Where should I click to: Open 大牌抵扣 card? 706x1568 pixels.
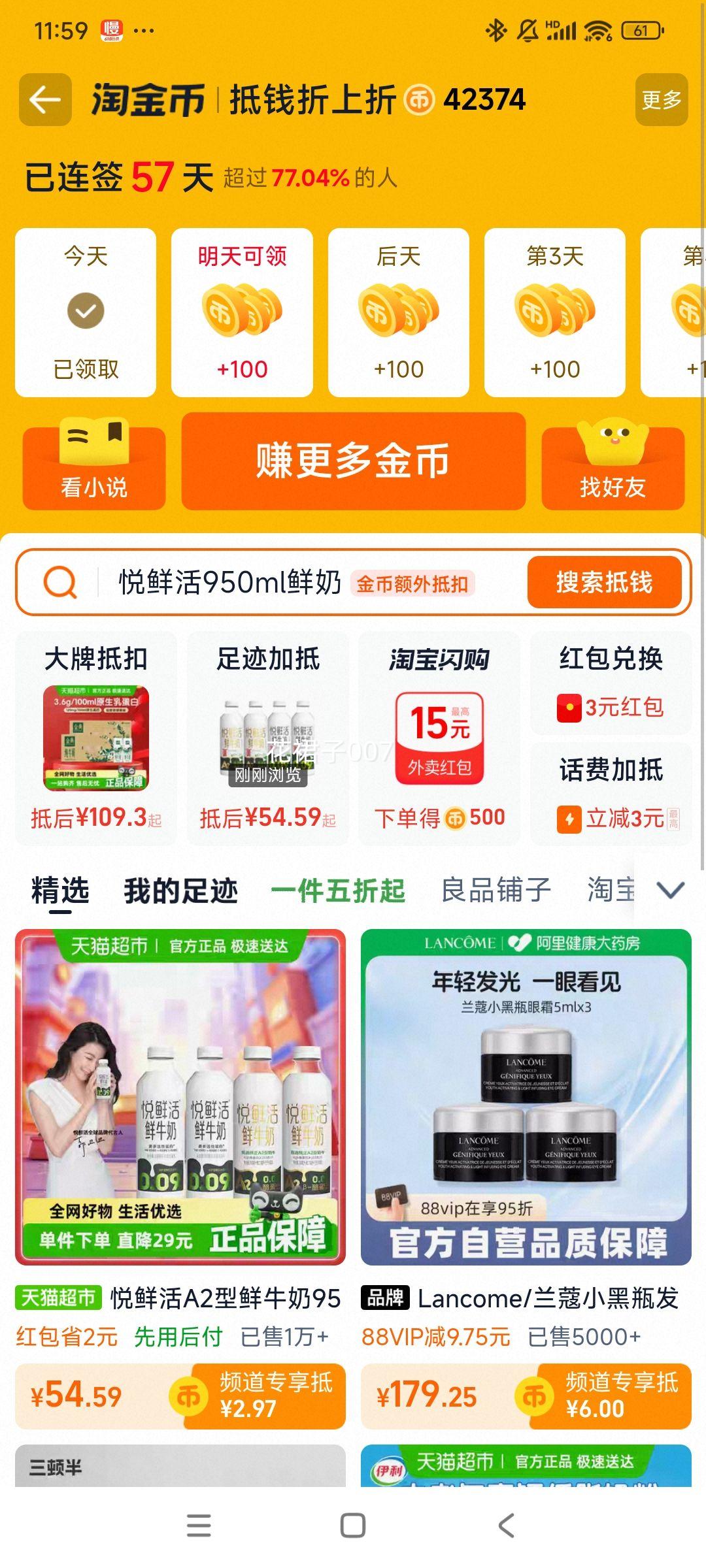coord(96,738)
